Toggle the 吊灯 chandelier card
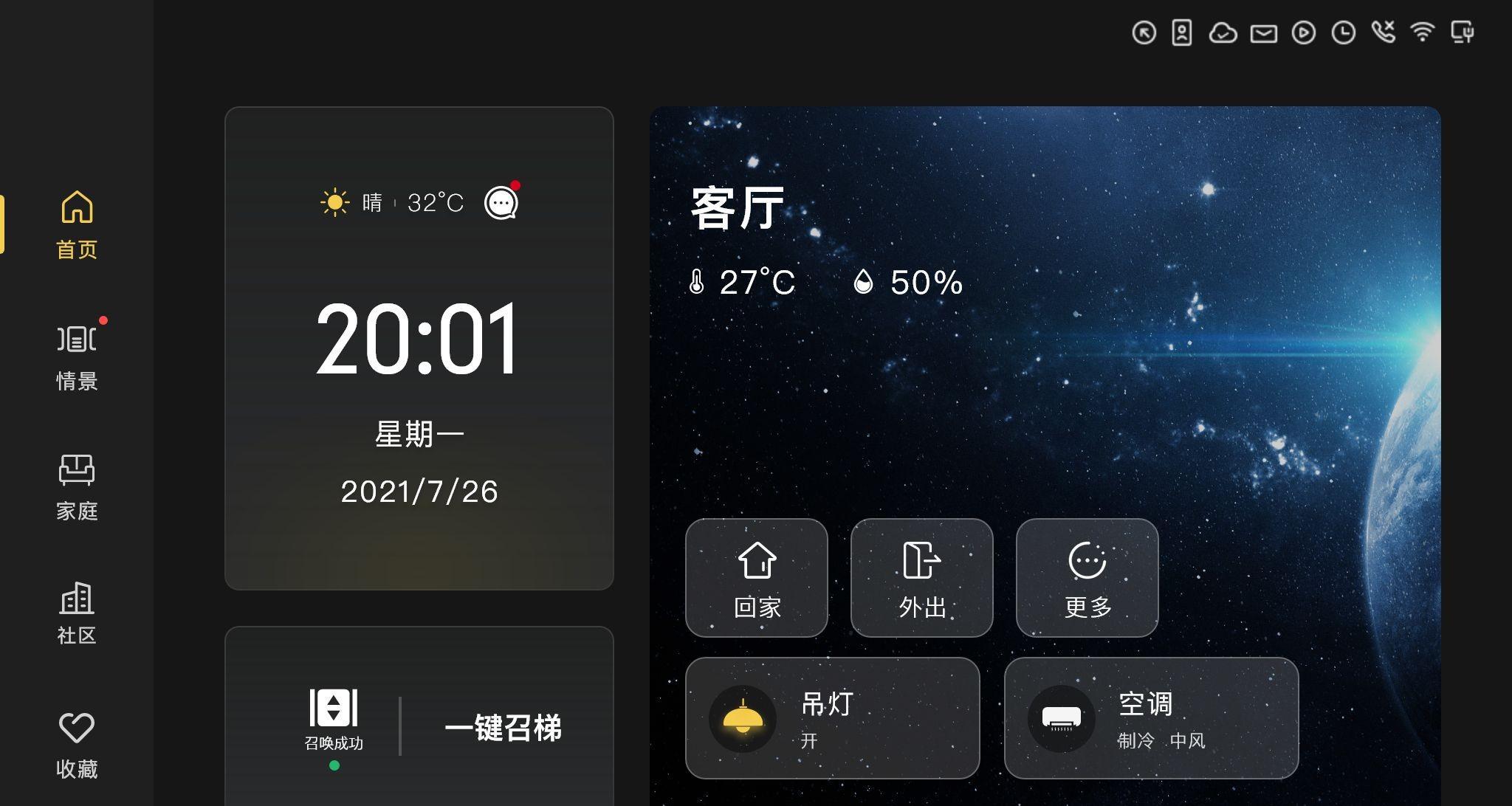This screenshot has width=1512, height=806. [833, 718]
